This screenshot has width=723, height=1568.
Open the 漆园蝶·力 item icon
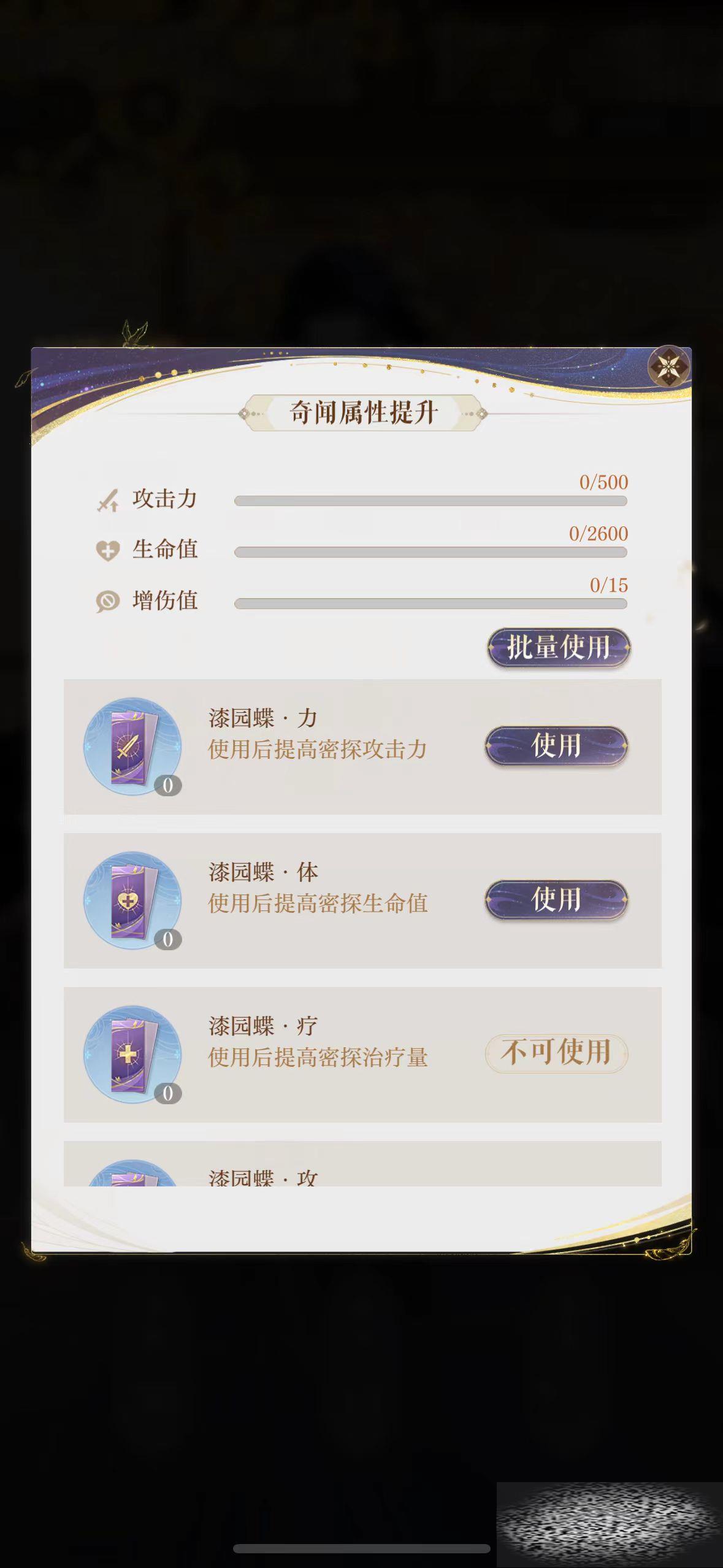[132, 747]
